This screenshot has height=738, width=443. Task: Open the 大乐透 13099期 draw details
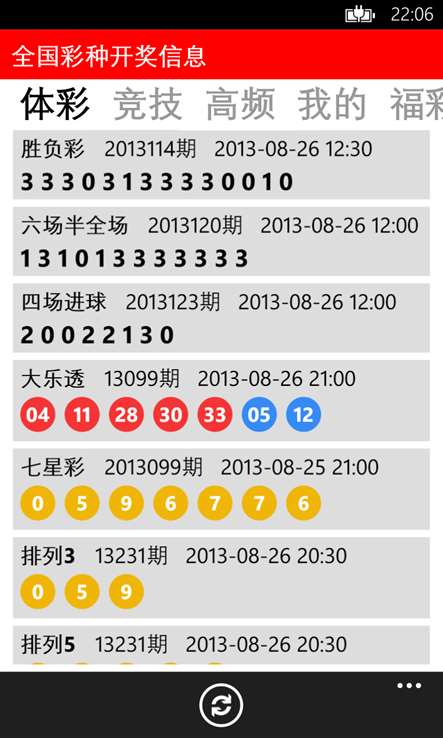221,401
